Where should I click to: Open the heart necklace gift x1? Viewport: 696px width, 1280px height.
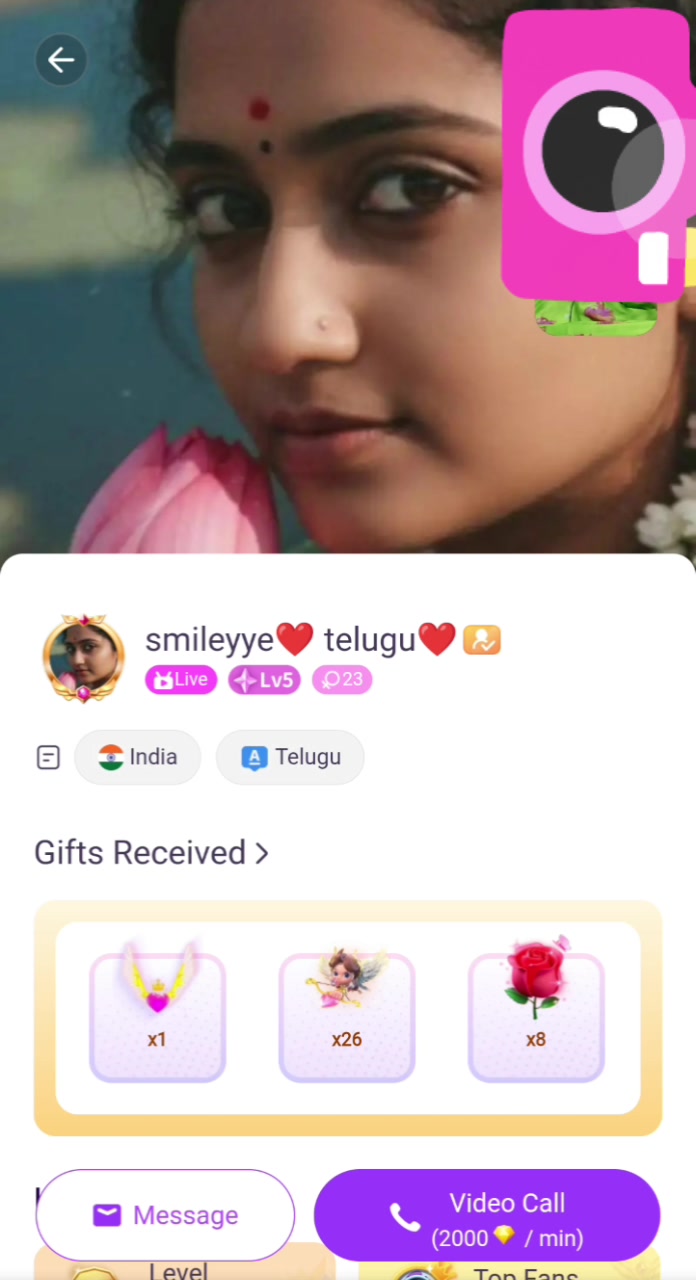[x=157, y=1017]
